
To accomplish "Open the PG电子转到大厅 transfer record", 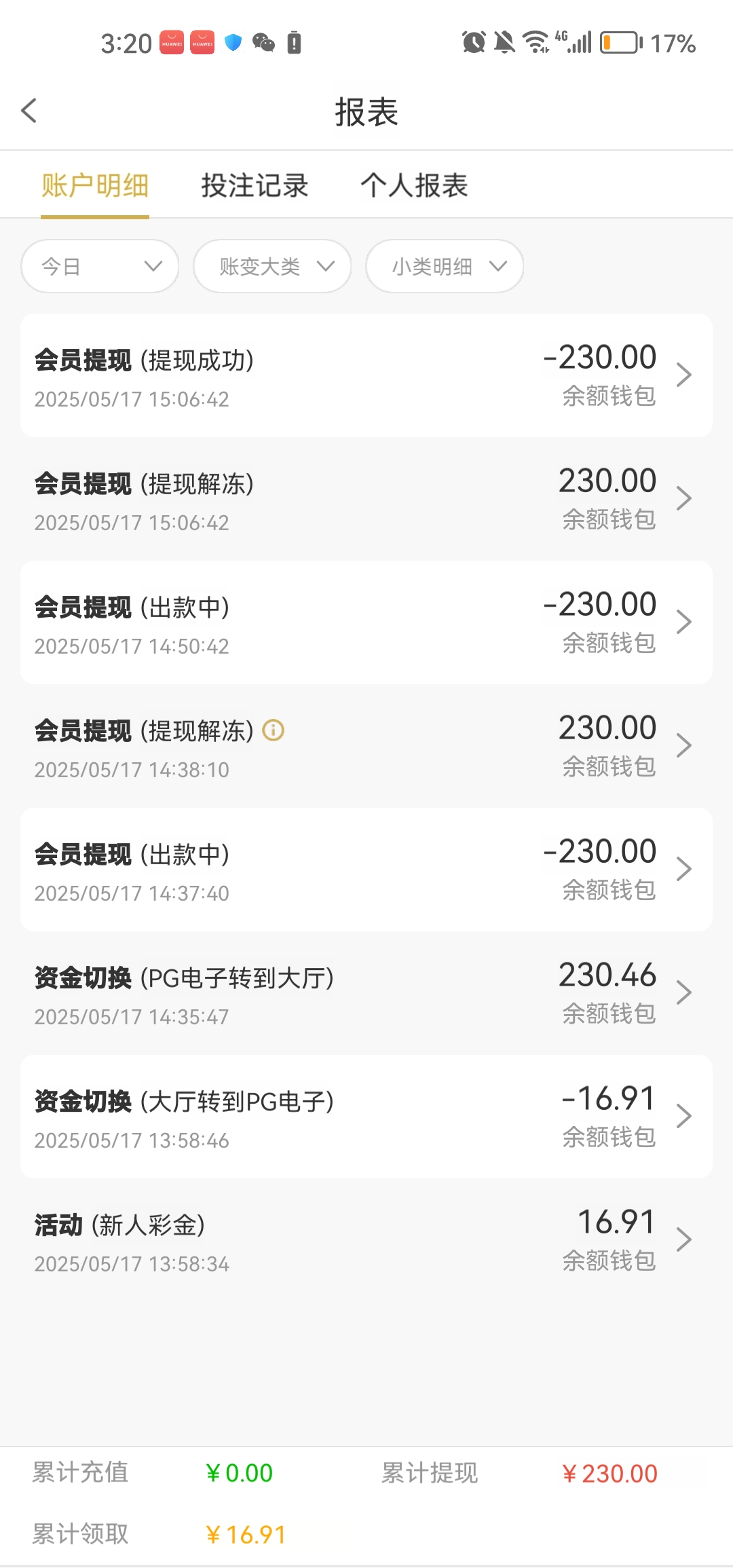I will pyautogui.click(x=366, y=993).
